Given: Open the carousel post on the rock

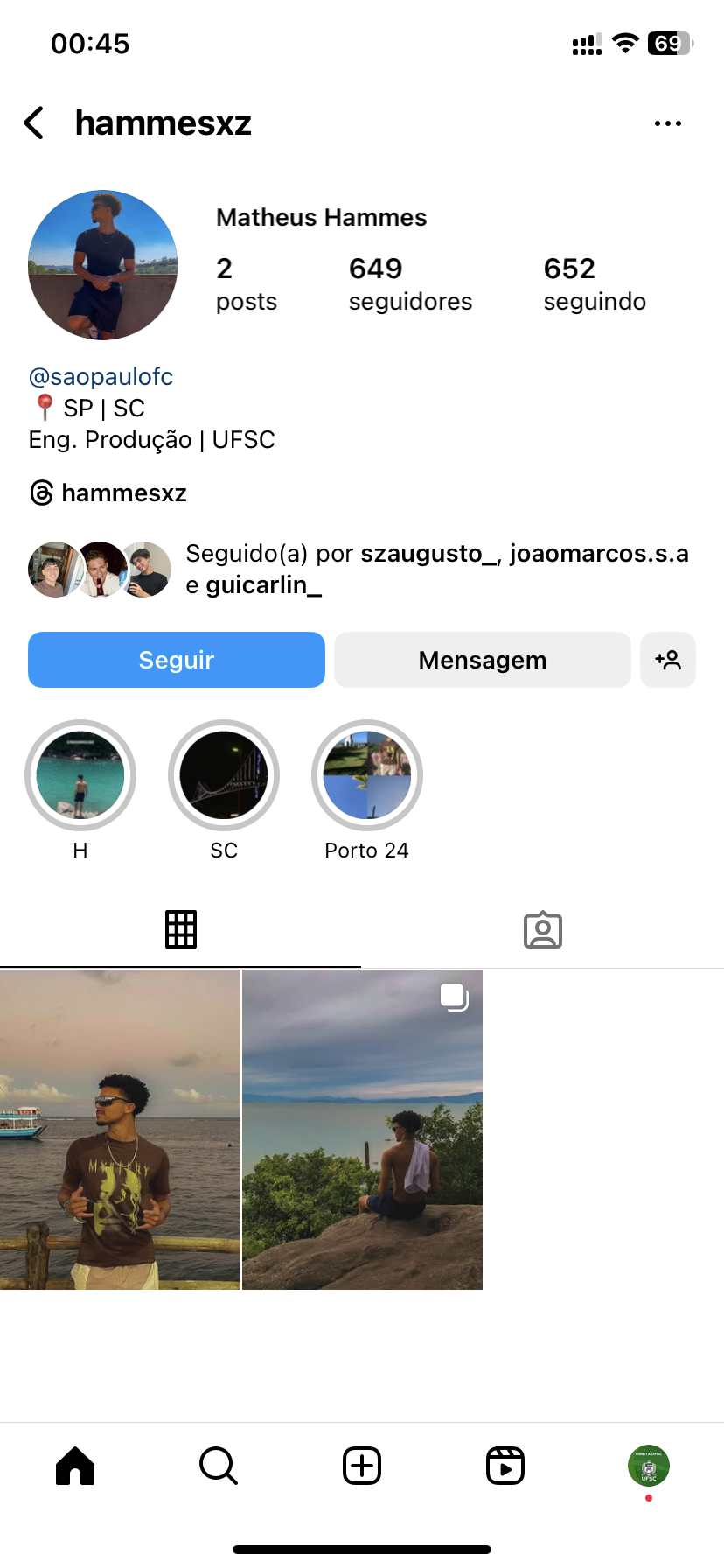Looking at the screenshot, I should (362, 1129).
